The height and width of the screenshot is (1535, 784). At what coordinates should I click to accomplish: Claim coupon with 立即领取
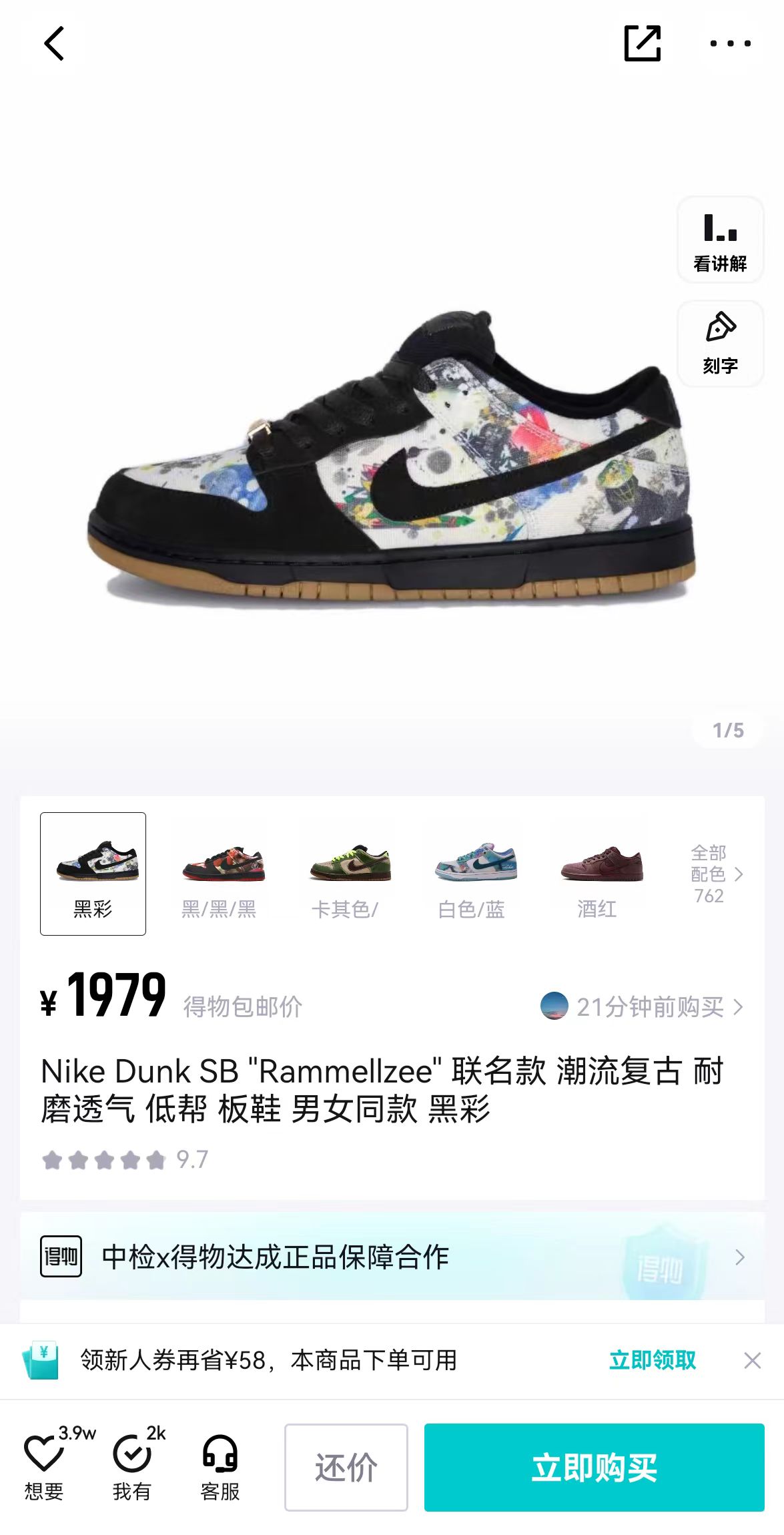(652, 1360)
